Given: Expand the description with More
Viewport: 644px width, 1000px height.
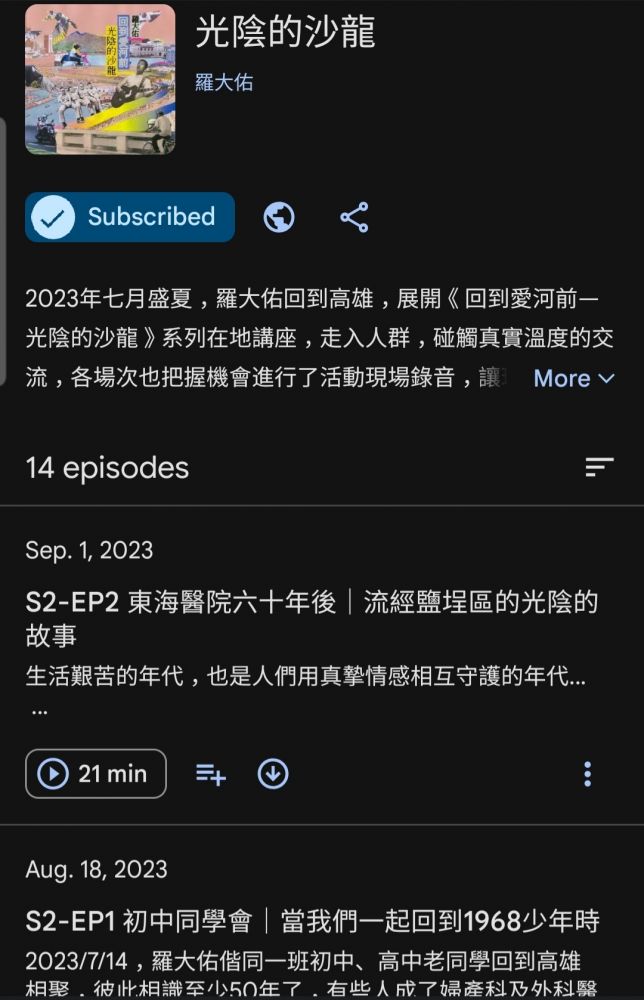Looking at the screenshot, I should pos(574,378).
